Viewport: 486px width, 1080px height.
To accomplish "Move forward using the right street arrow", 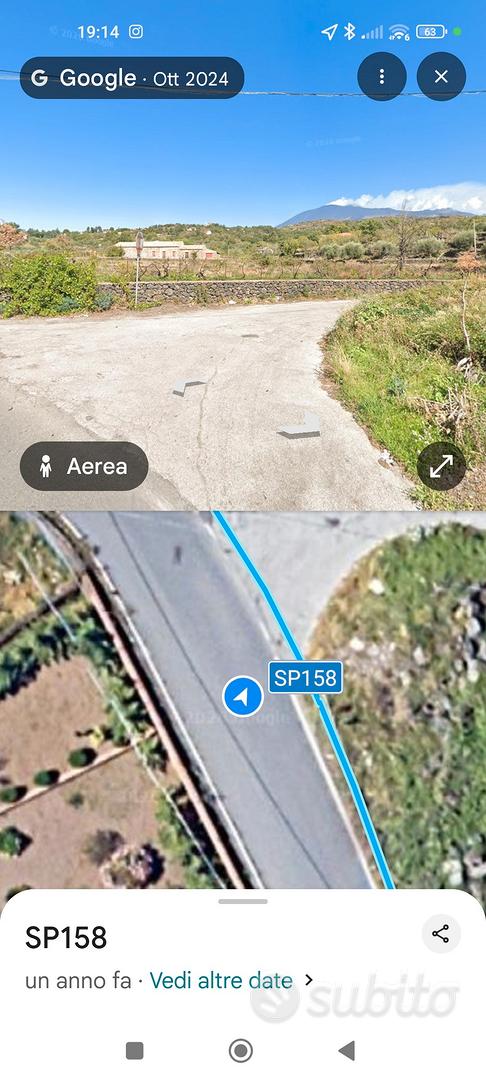I will coord(300,425).
